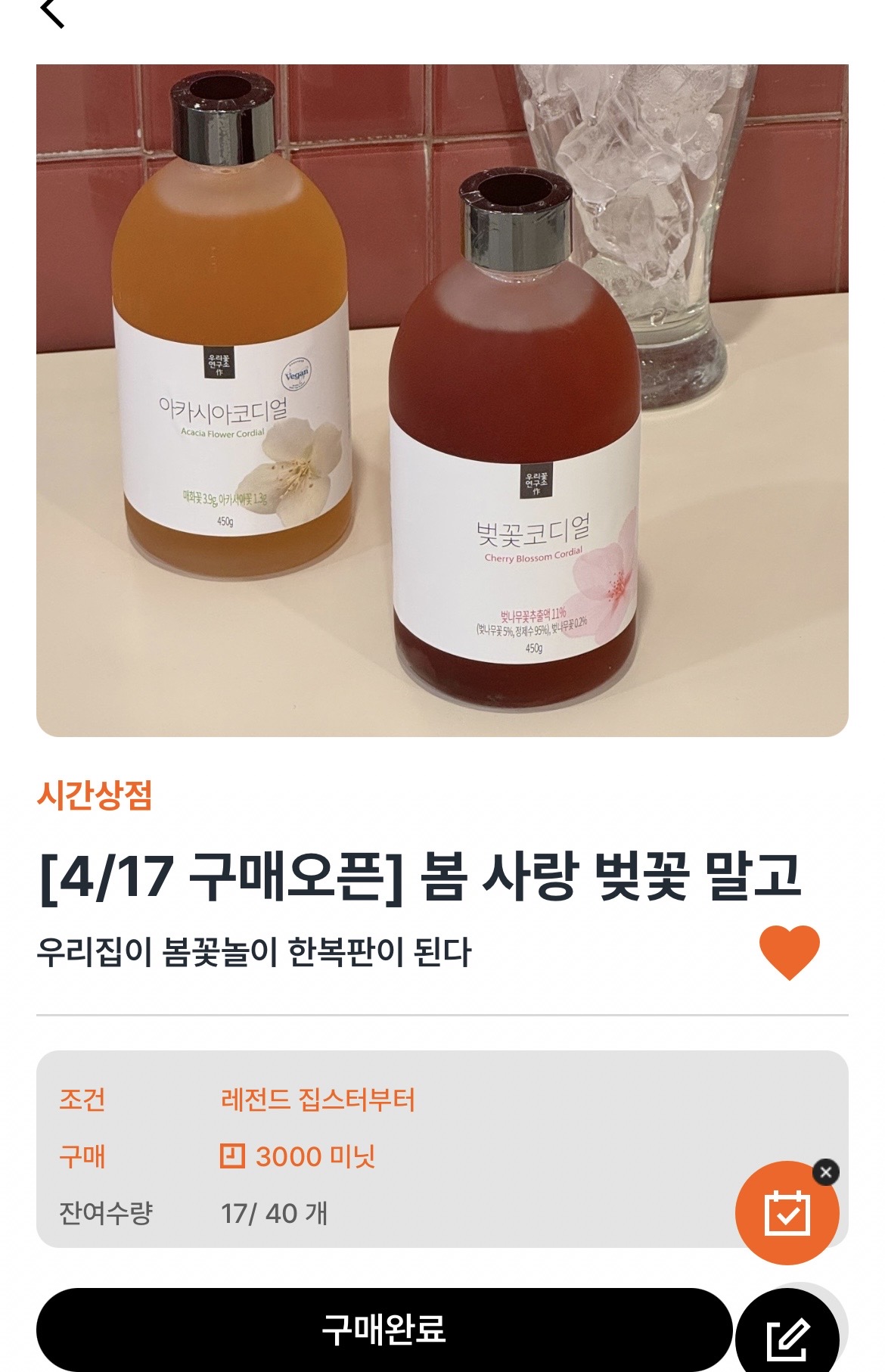Dismiss the floating calendar button with X
This screenshot has width=885, height=1372.
826,1172
